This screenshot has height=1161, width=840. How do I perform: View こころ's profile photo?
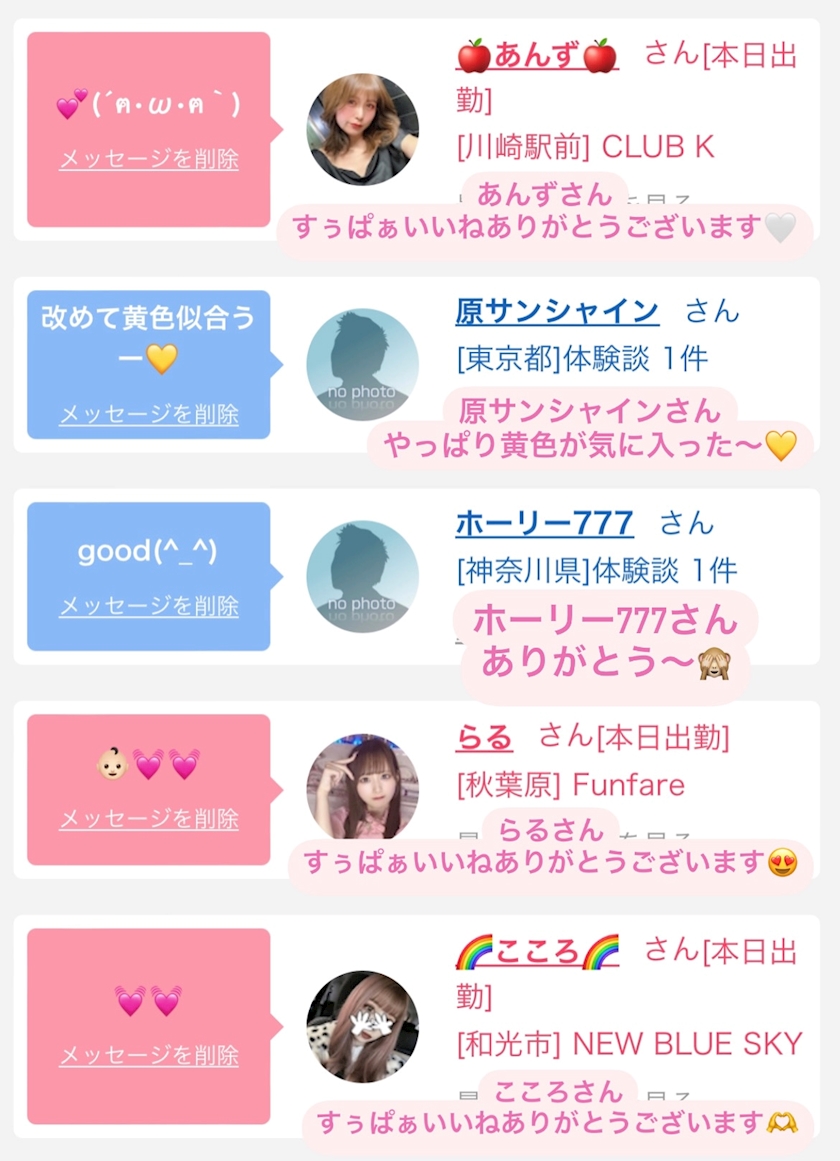point(362,1025)
